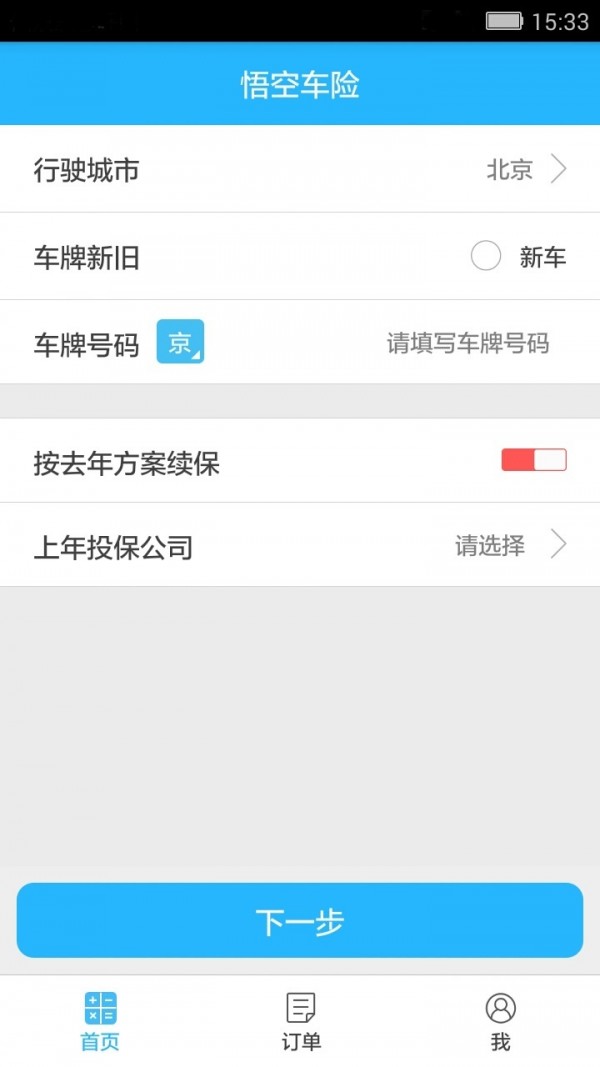This screenshot has width=600, height=1067.
Task: Tap the 请填写车牌号码 input field
Action: [467, 344]
